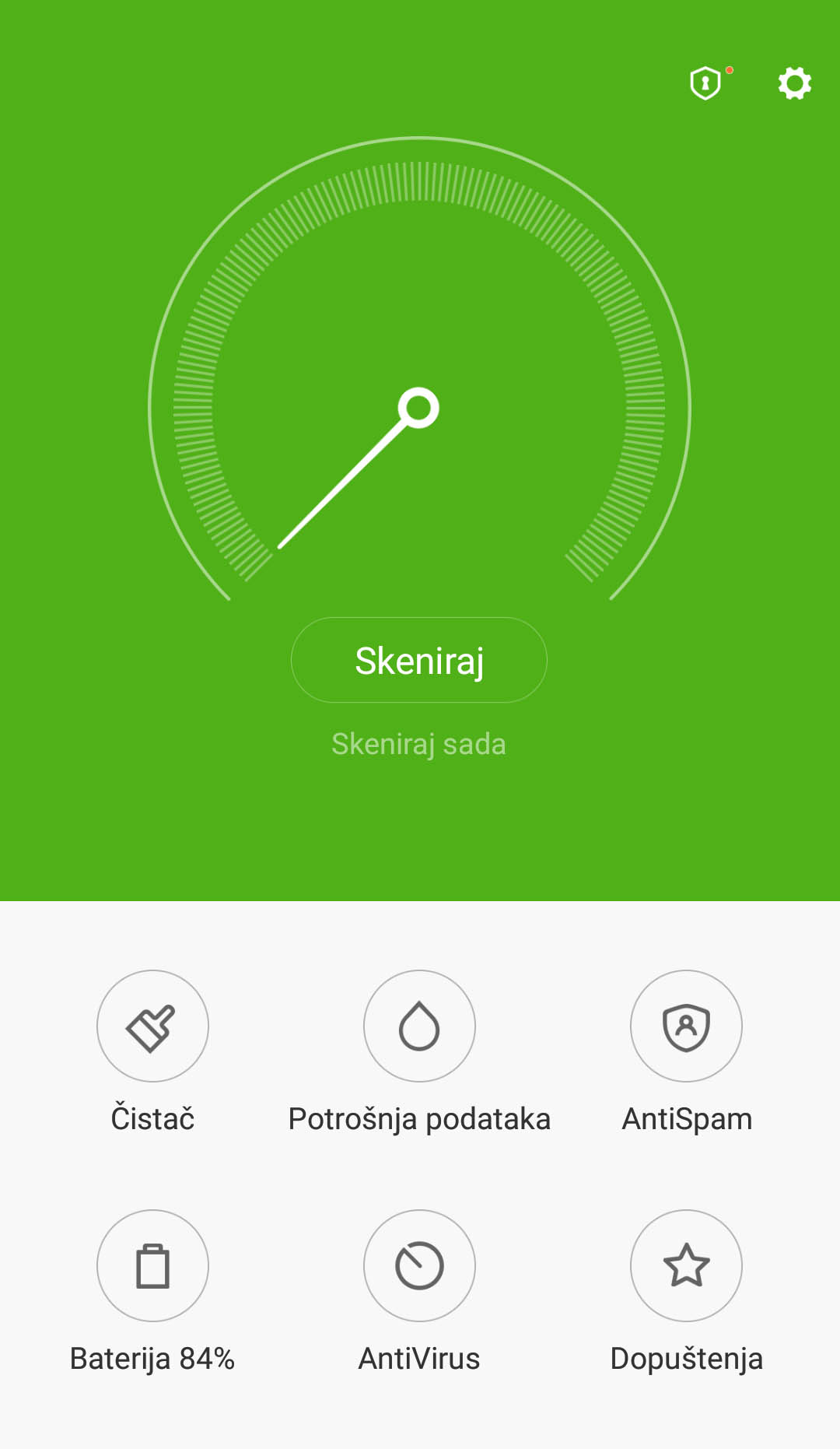Viewport: 840px width, 1449px height.
Task: Tap the Skeniraj button
Action: [x=419, y=660]
